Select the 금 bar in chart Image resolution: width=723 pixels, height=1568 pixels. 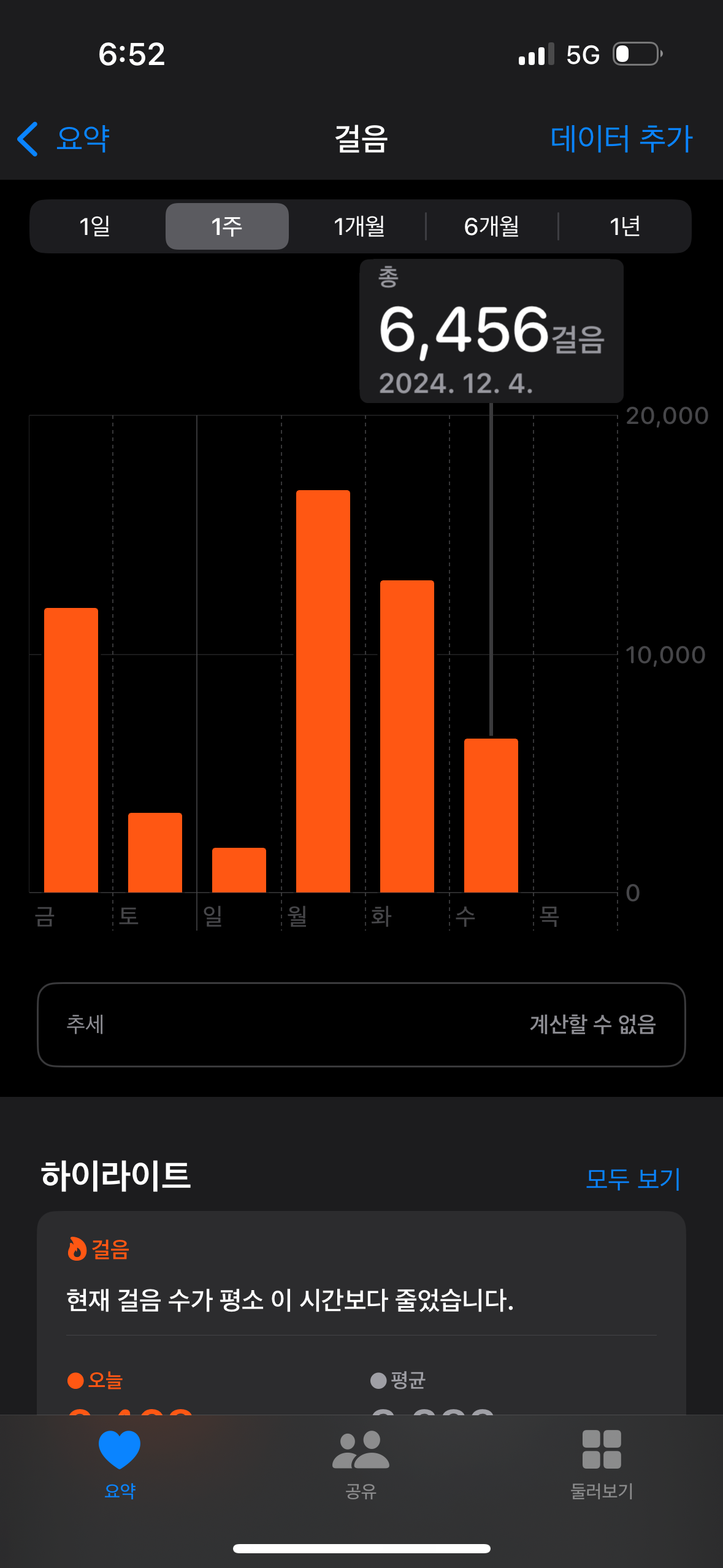click(71, 750)
